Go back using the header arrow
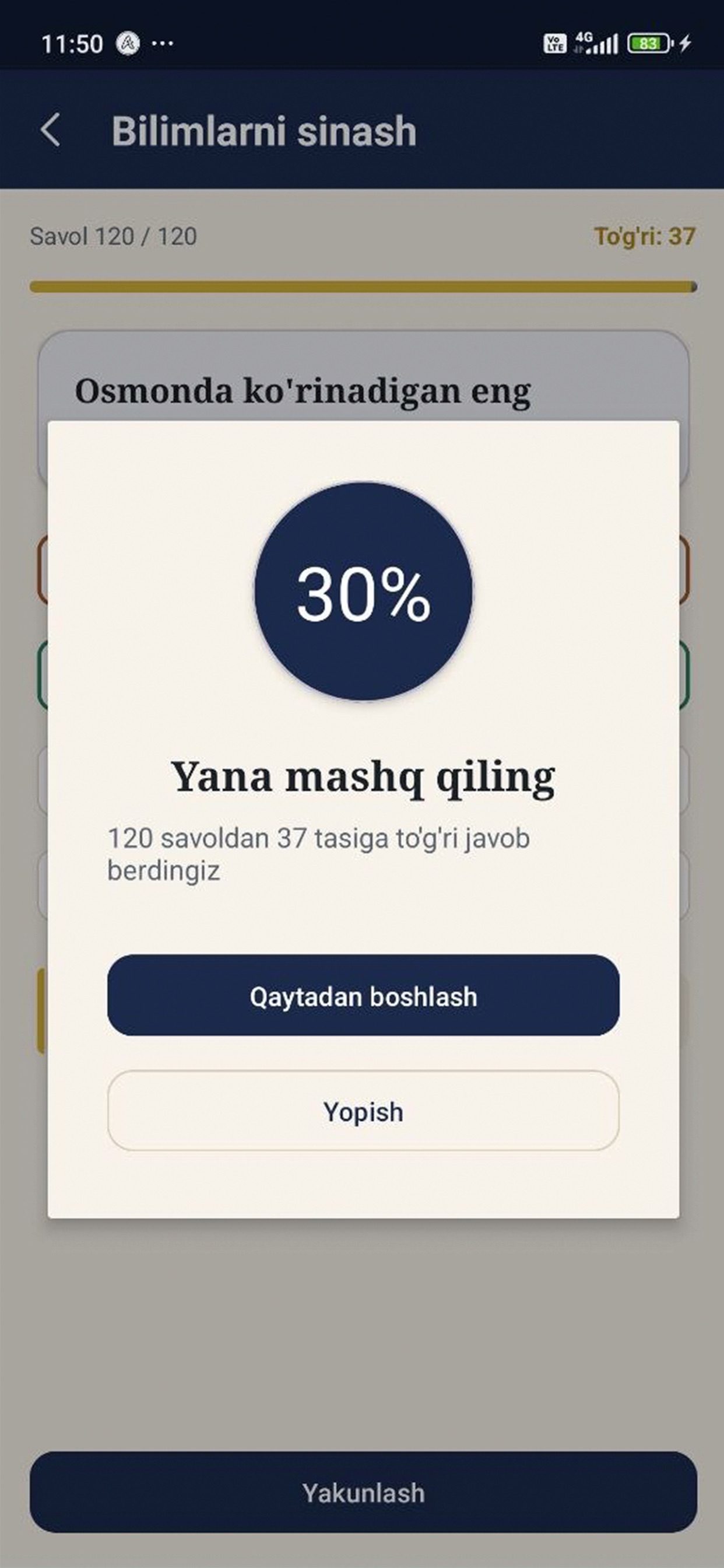Screen dimensions: 724x1568 [51, 130]
